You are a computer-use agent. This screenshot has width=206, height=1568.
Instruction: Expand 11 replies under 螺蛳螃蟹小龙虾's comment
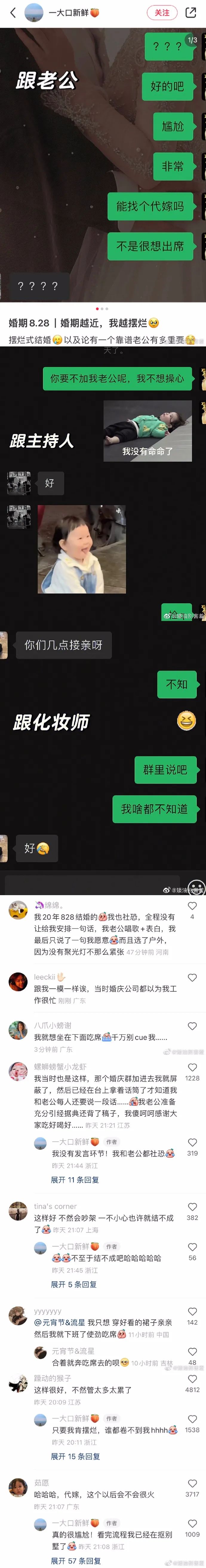74,1180
